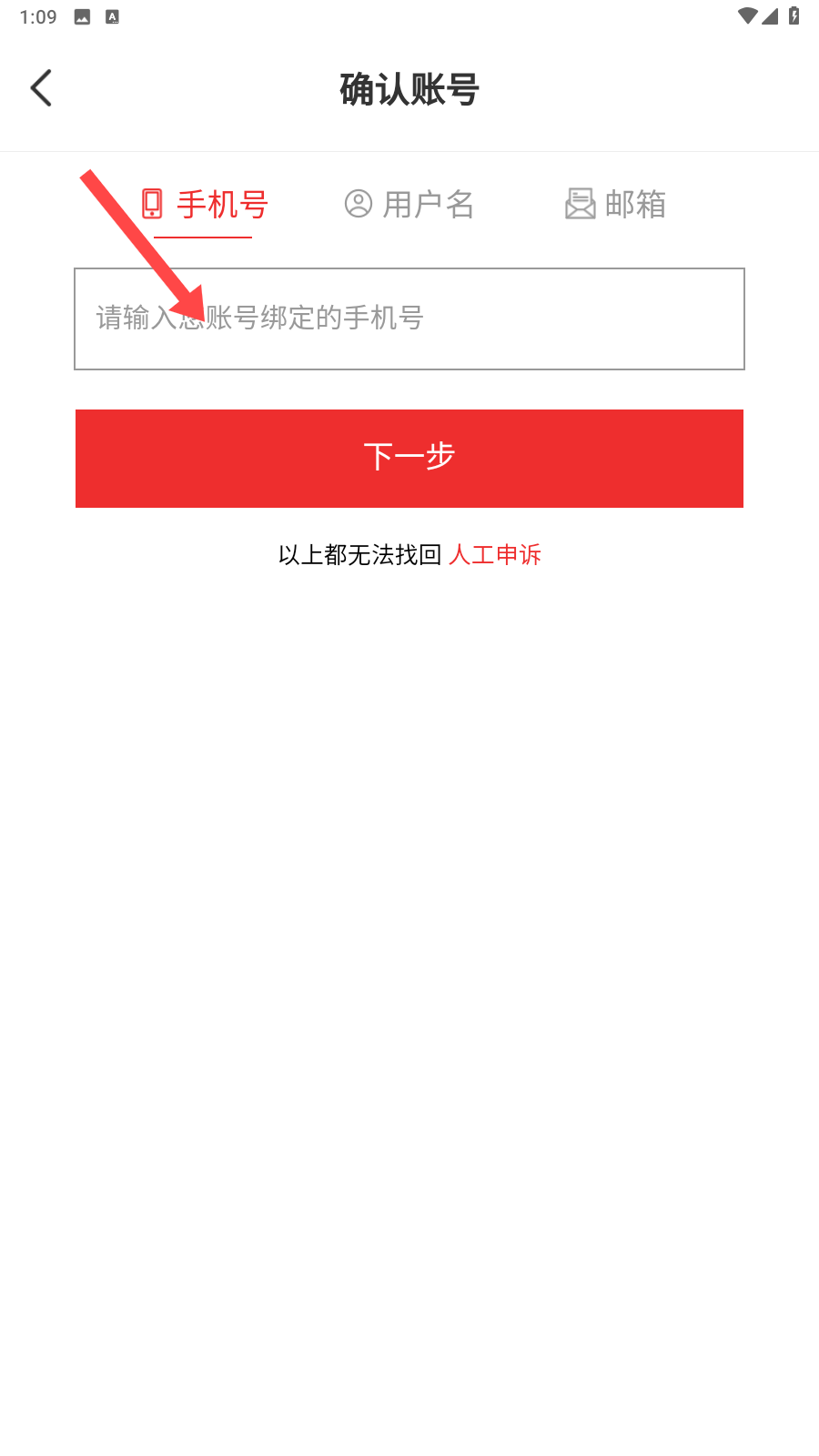This screenshot has height=1456, width=819.
Task: Open the 人工申诉 link
Action: click(x=495, y=555)
